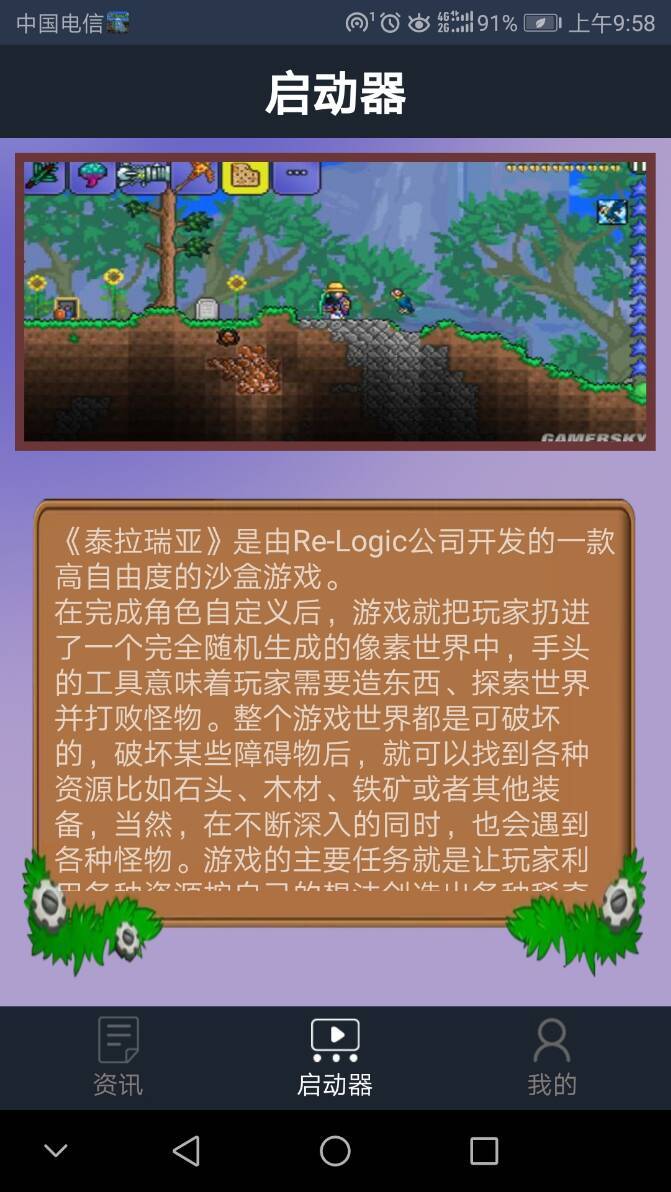Switch to the 资讯 tab
The height and width of the screenshot is (1192, 671).
118,1056
